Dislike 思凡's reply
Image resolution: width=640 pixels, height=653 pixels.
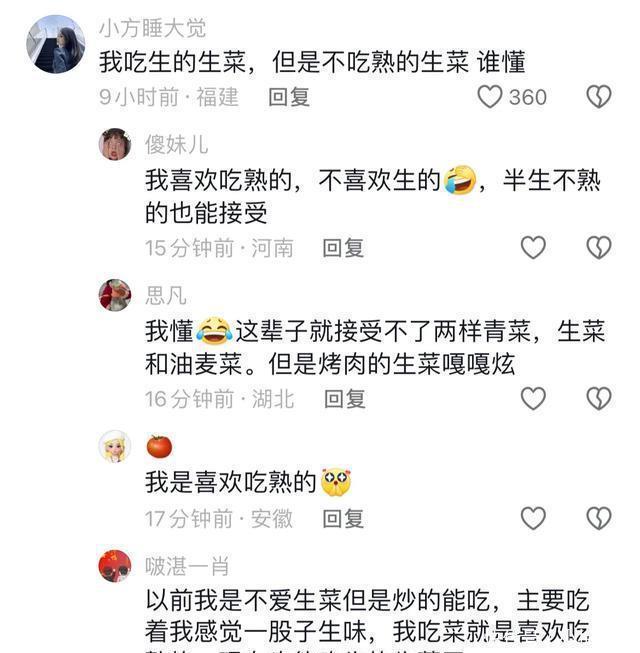598,399
